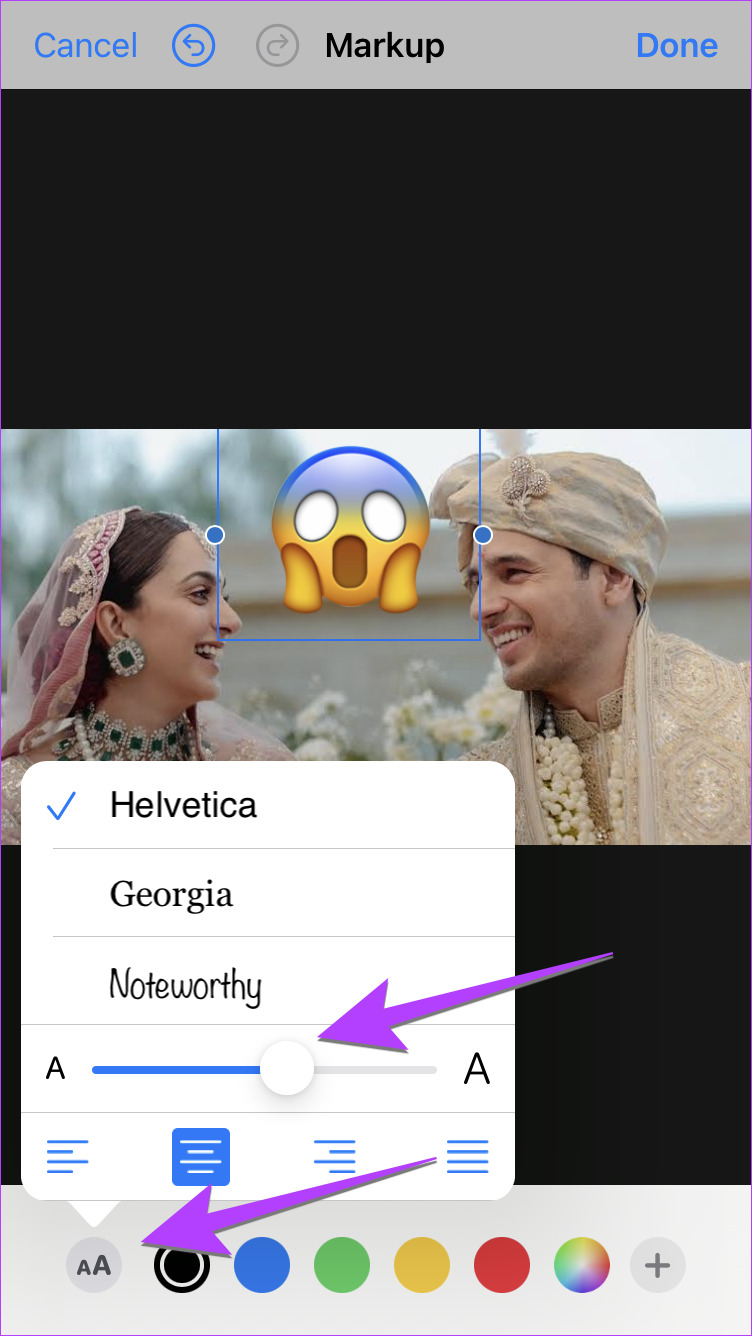Align text to the right
752x1336 pixels.
tap(334, 1157)
